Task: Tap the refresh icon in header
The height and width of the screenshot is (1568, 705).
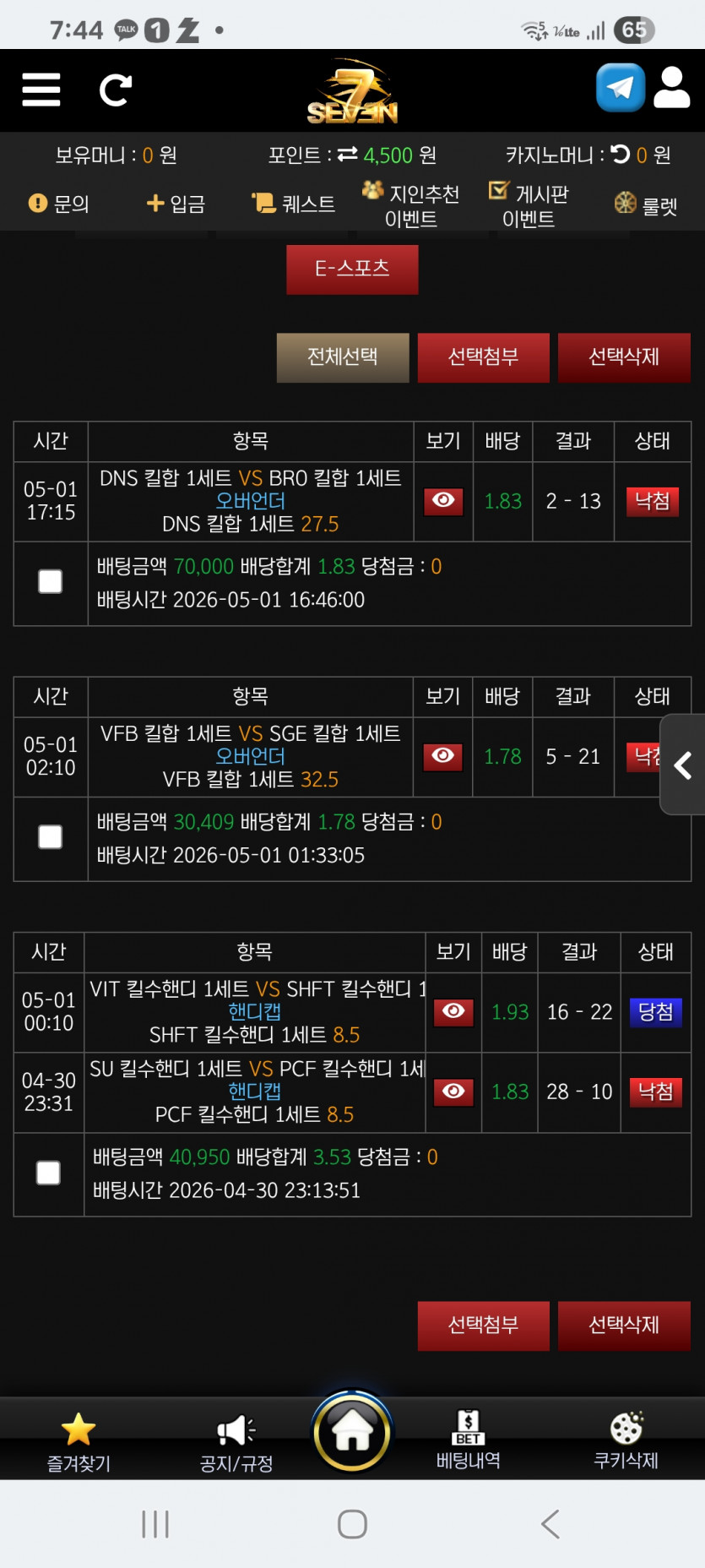Action: (x=115, y=90)
